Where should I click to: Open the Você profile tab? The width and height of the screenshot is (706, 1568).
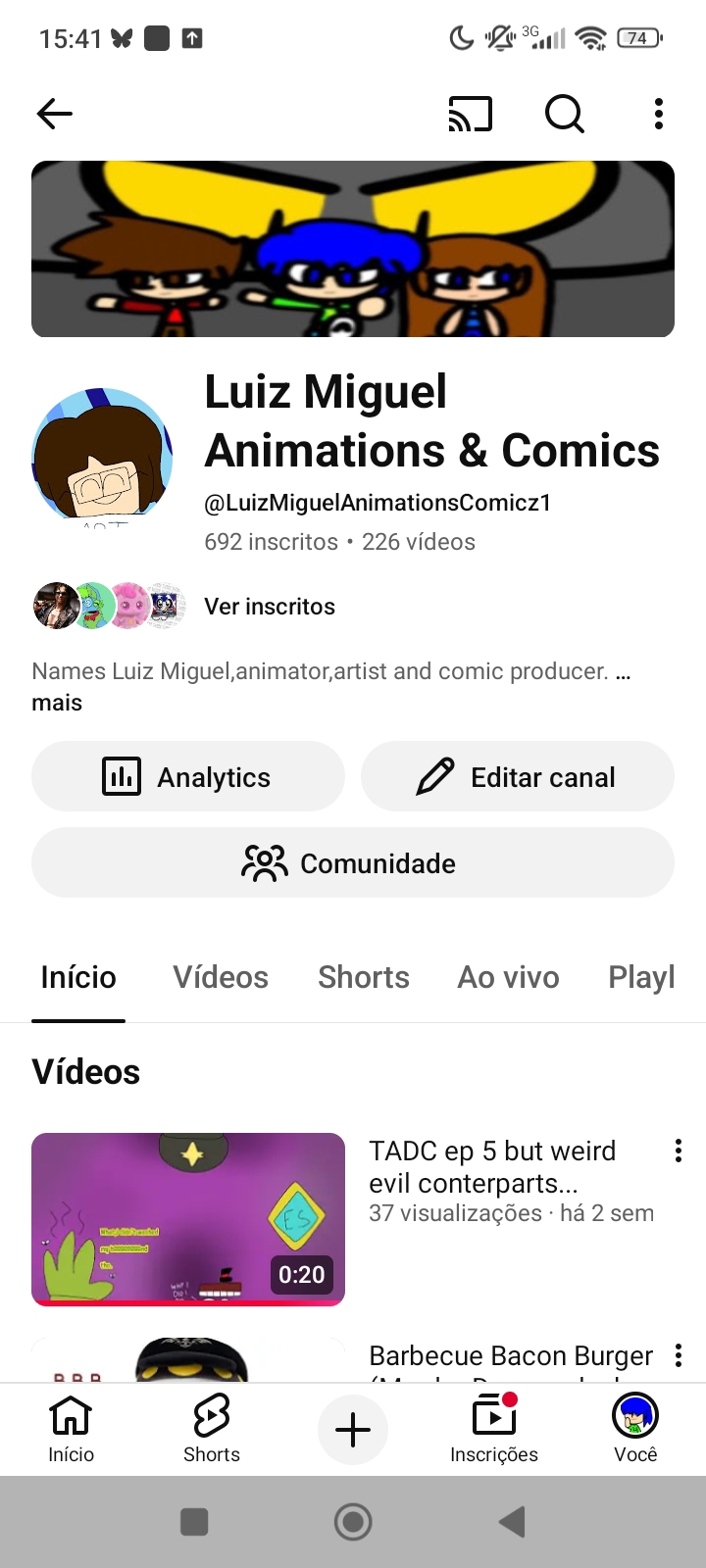[635, 1429]
